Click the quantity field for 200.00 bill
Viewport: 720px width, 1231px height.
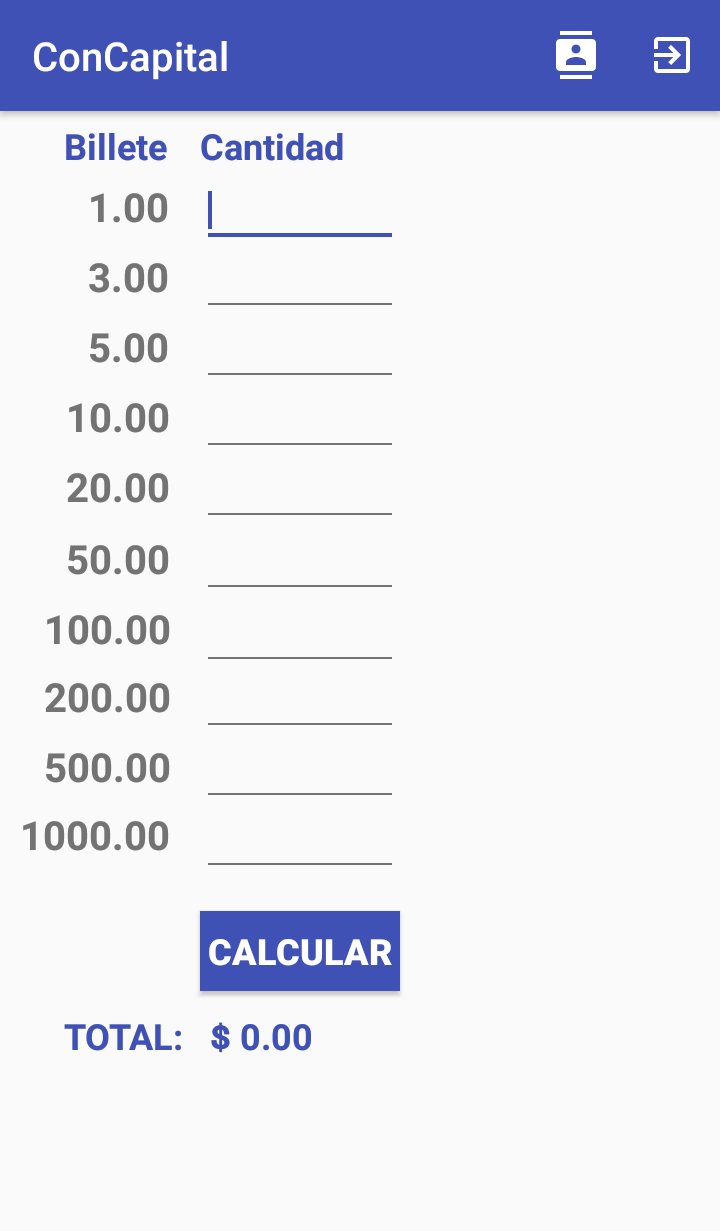(x=299, y=699)
